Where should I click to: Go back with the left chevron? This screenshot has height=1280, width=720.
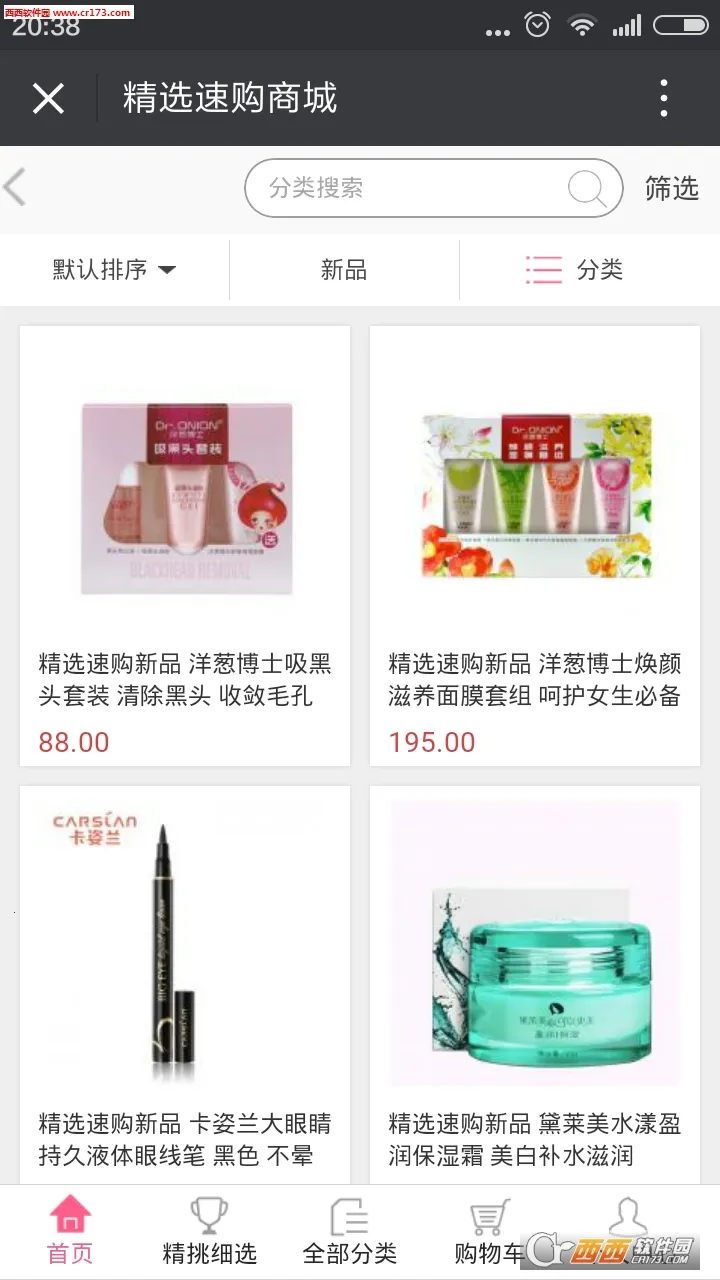(x=16, y=187)
